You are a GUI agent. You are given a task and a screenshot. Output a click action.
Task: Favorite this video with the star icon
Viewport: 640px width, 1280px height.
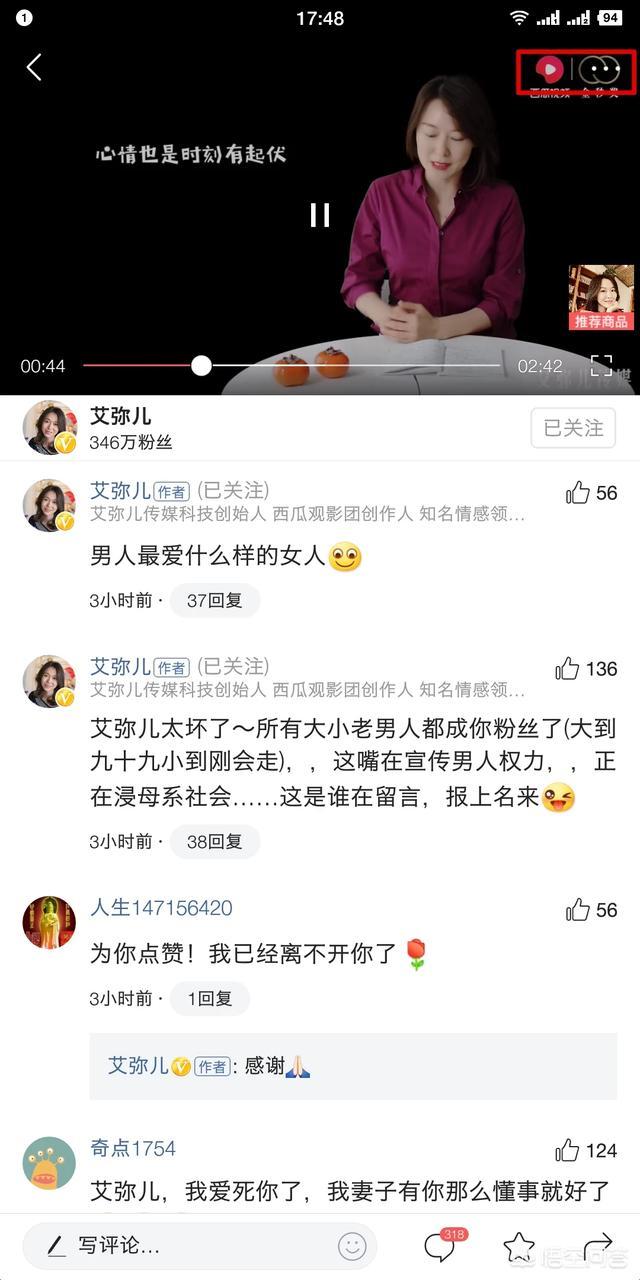[519, 1246]
